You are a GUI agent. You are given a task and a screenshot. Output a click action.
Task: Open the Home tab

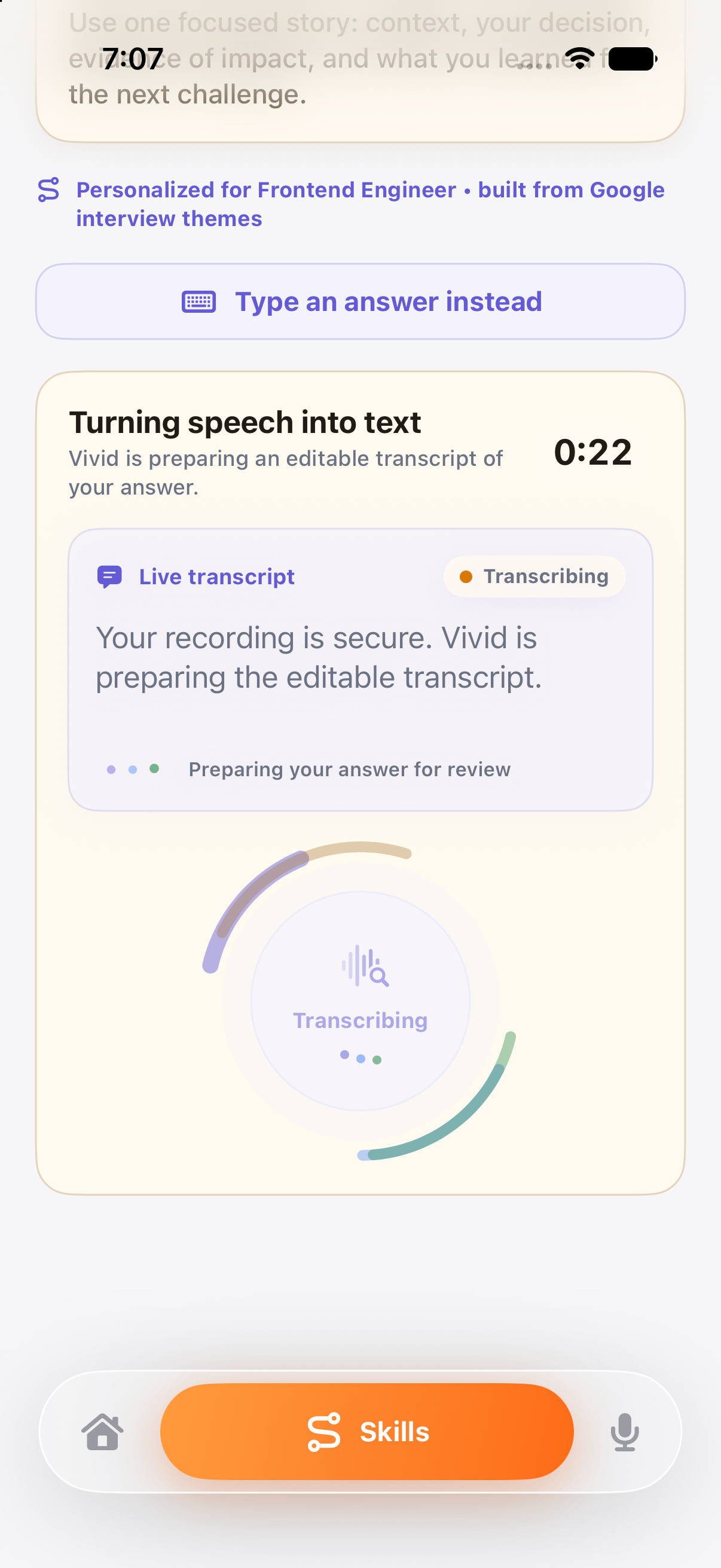(102, 1432)
